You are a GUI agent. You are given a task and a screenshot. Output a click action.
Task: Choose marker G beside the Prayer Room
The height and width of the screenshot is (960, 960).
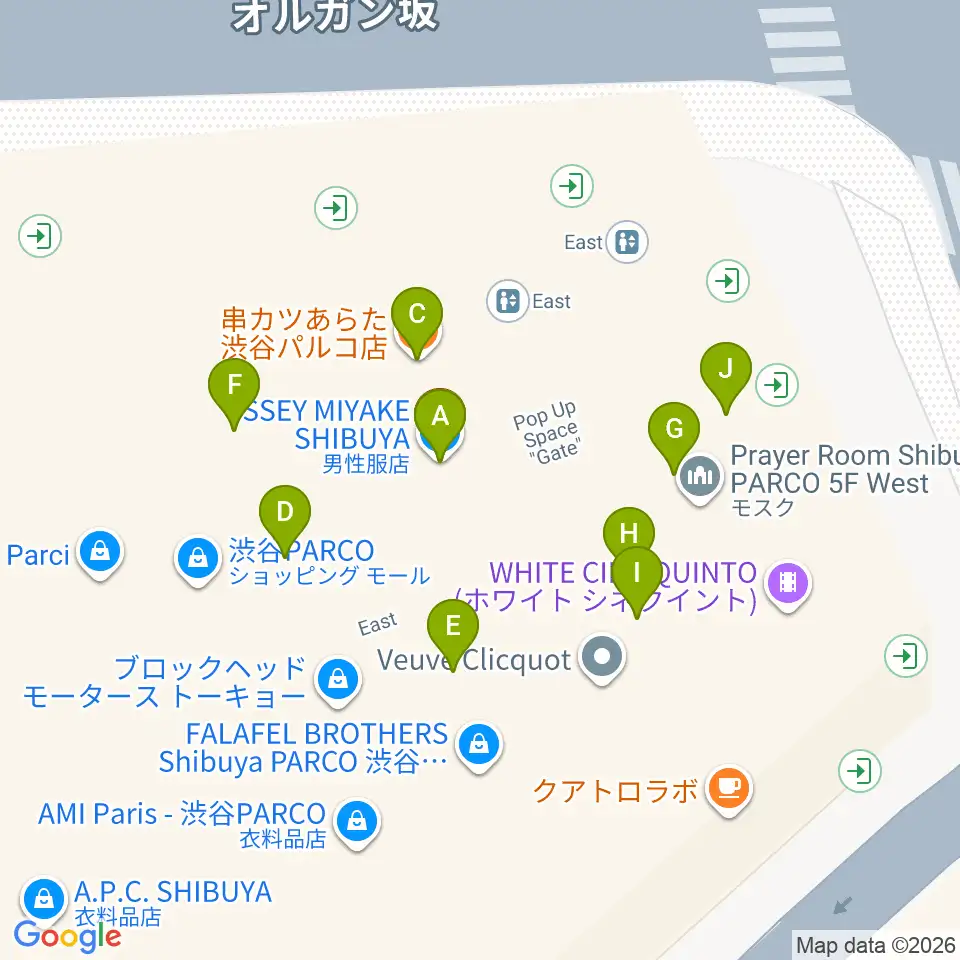coord(673,436)
